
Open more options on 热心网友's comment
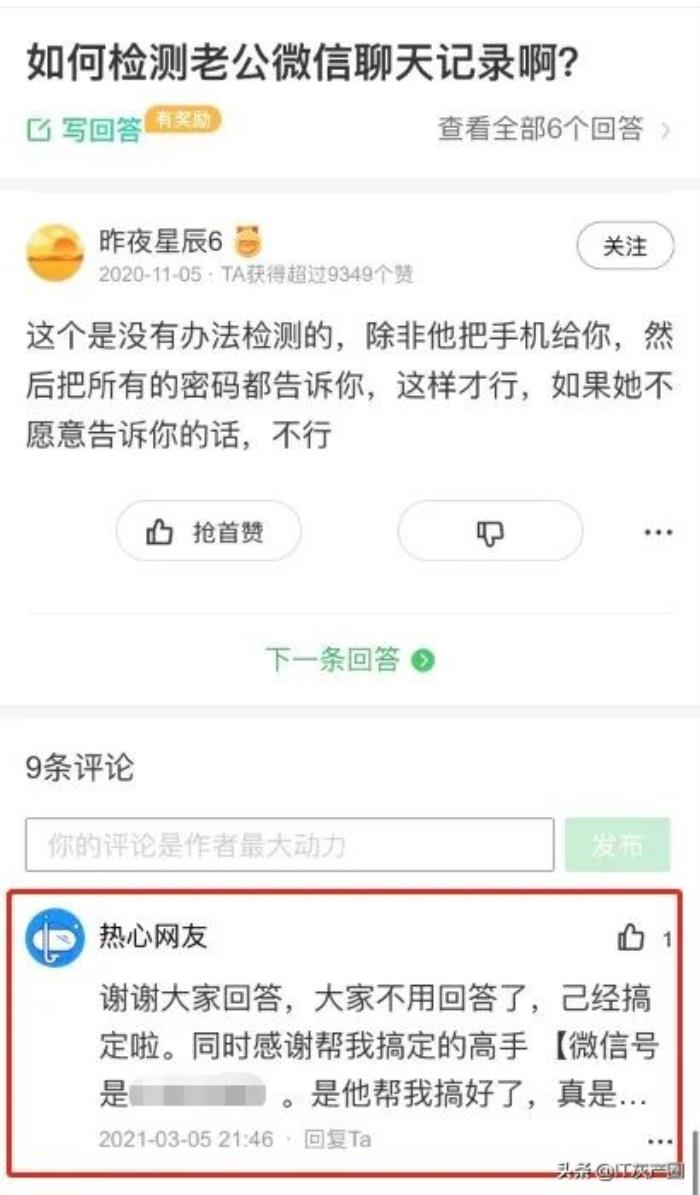(659, 1140)
